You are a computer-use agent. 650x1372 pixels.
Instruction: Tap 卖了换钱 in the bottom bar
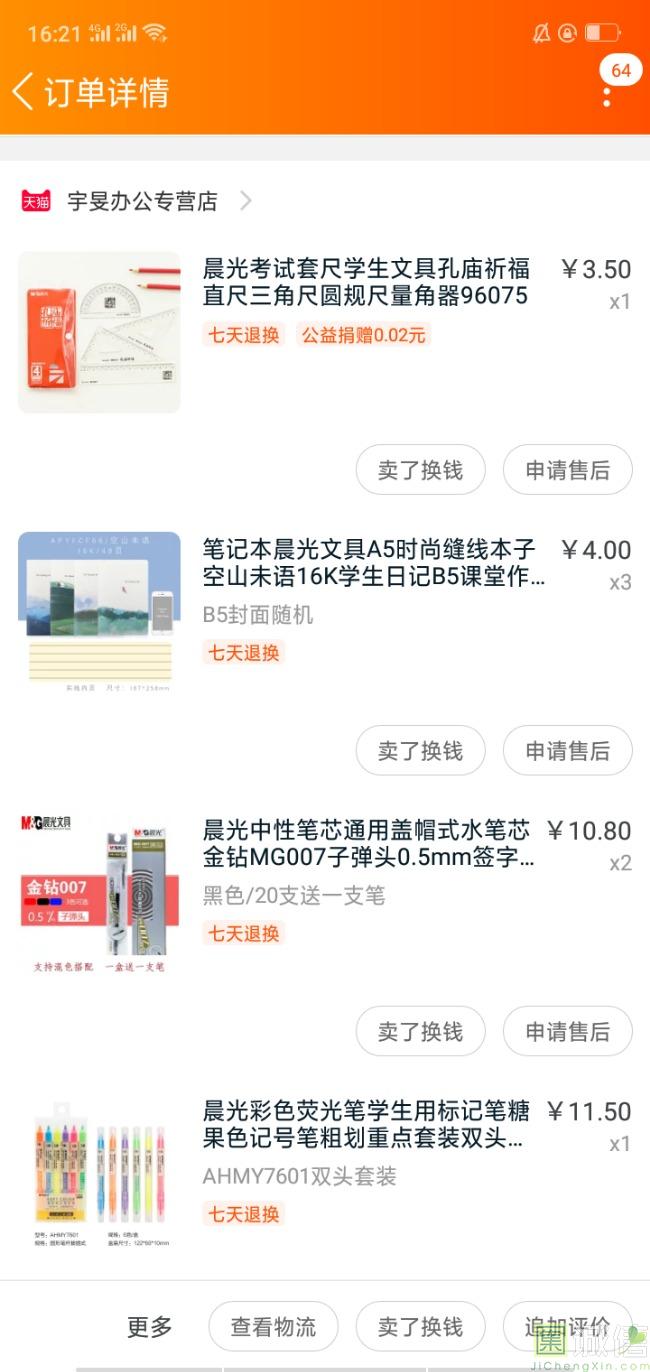420,1327
